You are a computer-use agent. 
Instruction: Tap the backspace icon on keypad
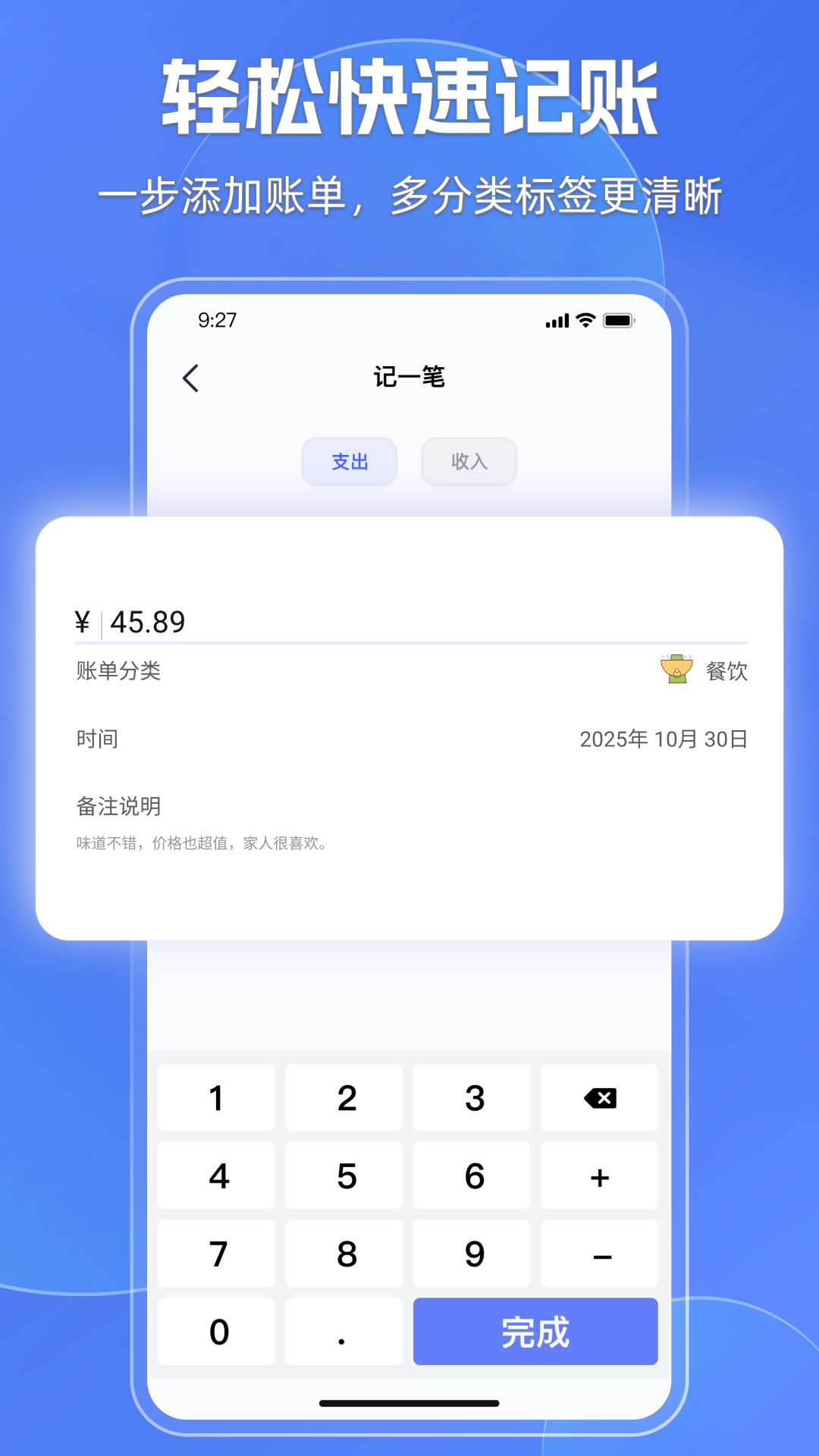(x=599, y=1097)
